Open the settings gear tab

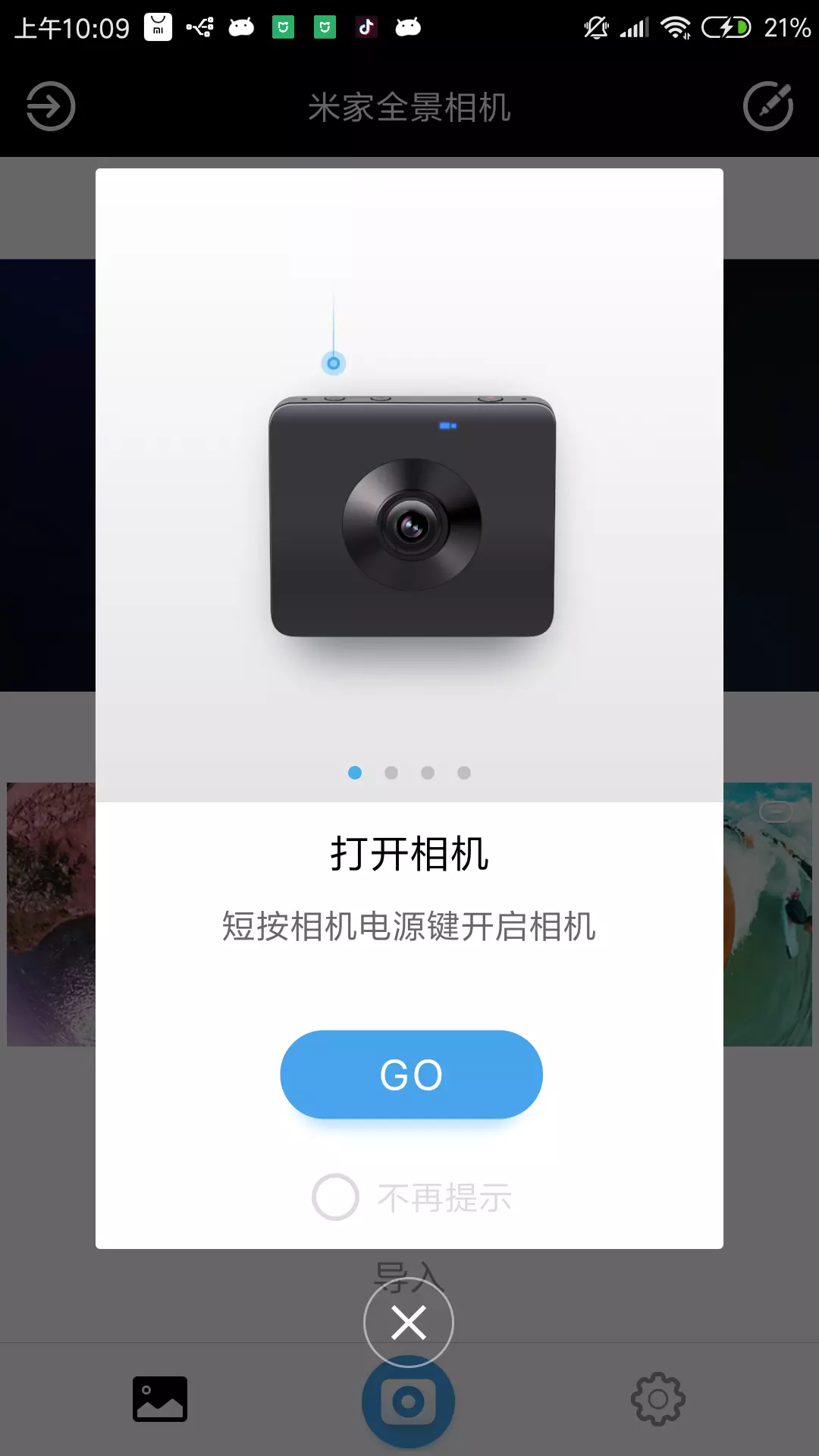pos(658,1399)
